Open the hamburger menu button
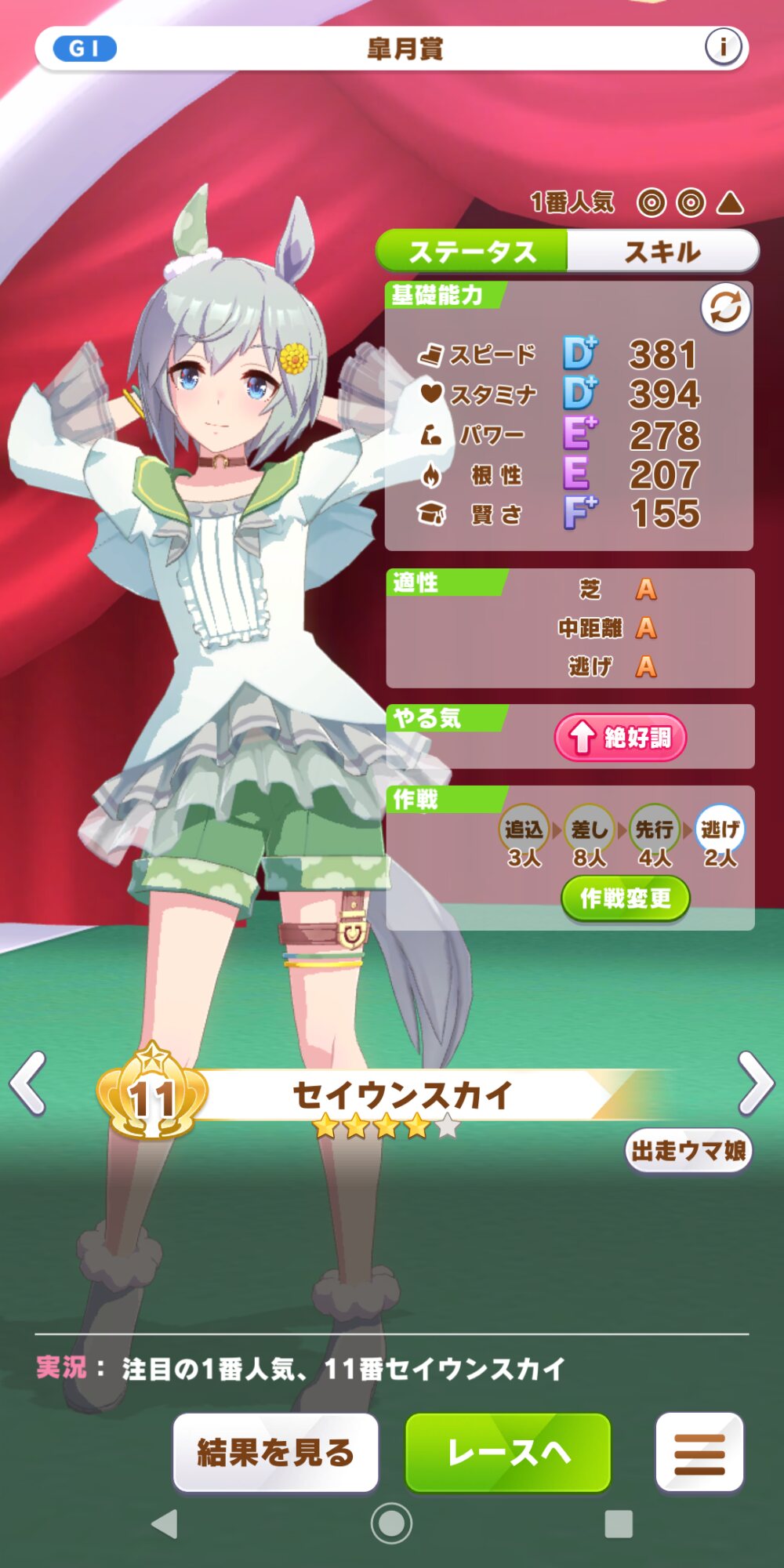This screenshot has height=1568, width=784. click(699, 1453)
